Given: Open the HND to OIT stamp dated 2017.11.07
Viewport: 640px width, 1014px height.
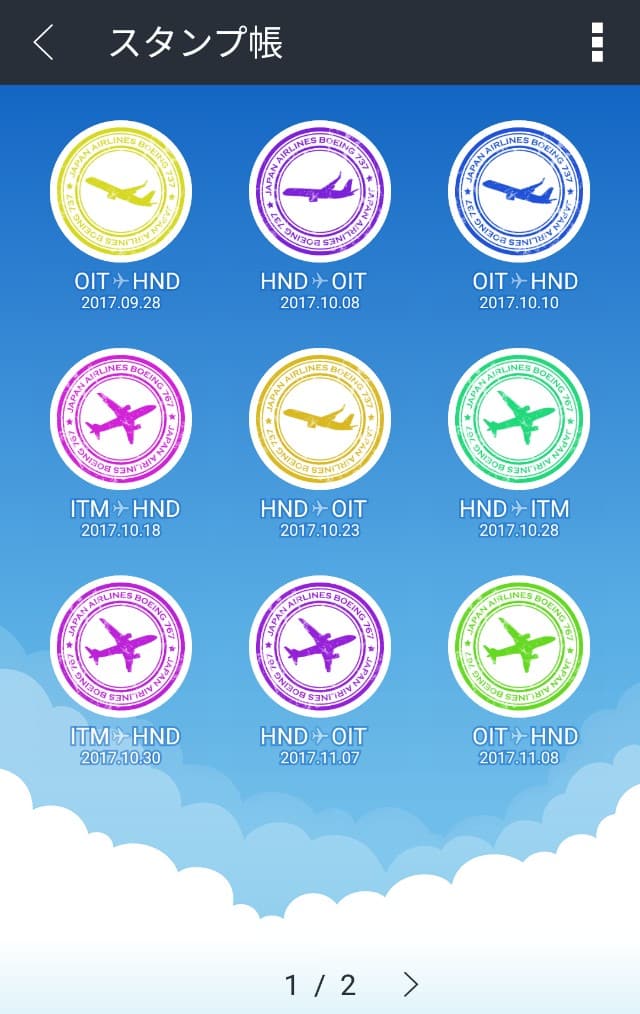Looking at the screenshot, I should tap(320, 645).
